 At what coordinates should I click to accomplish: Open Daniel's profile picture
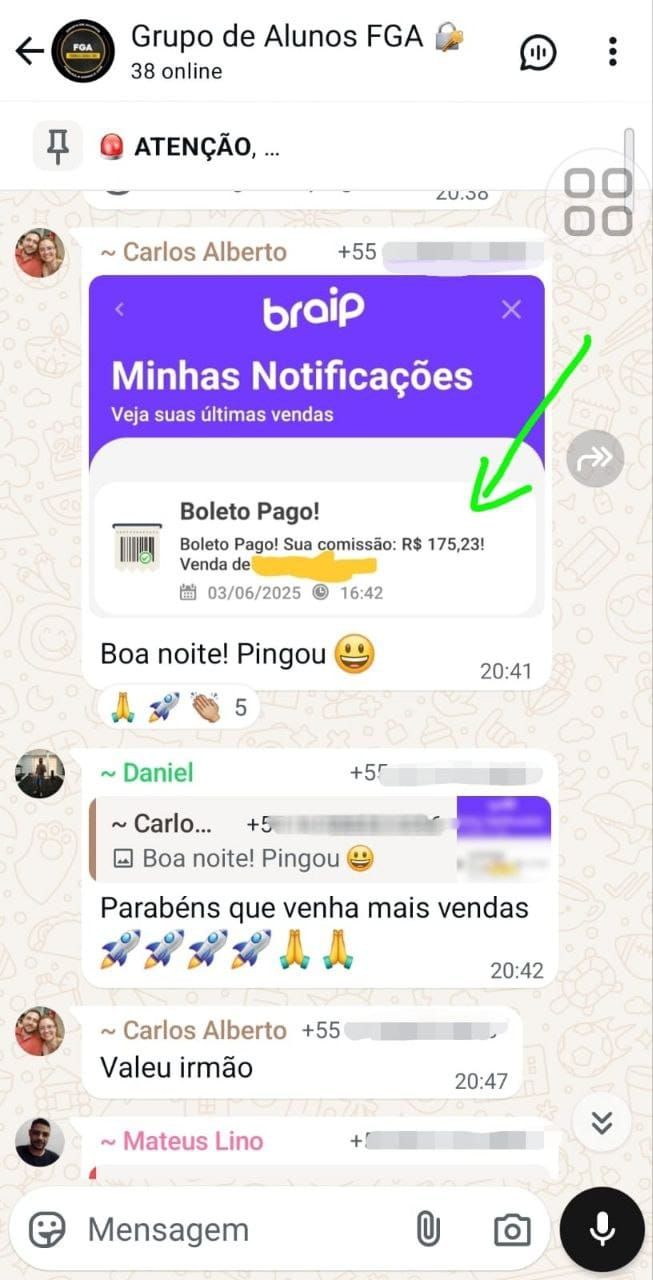point(40,773)
